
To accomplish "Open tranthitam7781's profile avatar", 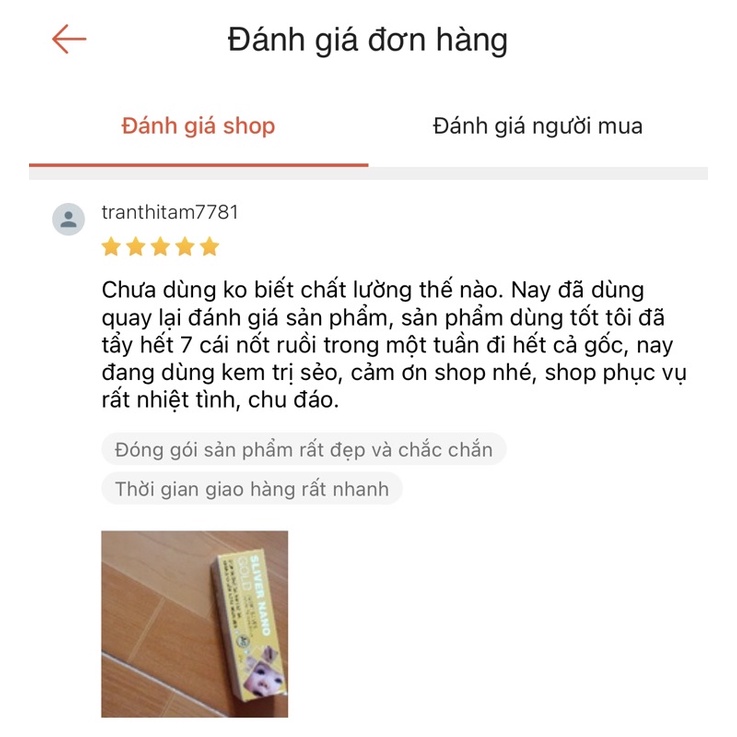I will tap(68, 219).
